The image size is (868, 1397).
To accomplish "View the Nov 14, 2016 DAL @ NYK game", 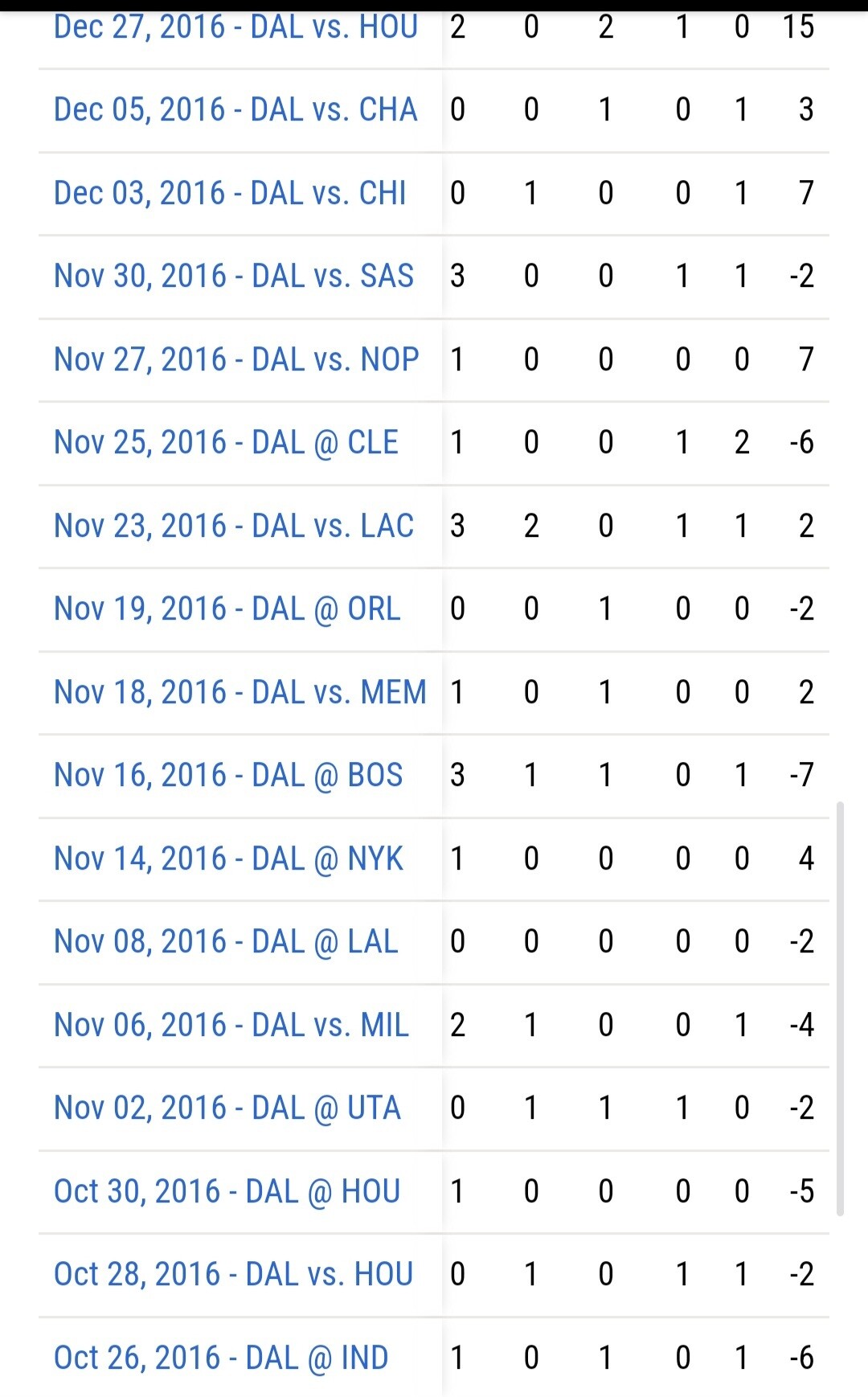I will pyautogui.click(x=228, y=858).
